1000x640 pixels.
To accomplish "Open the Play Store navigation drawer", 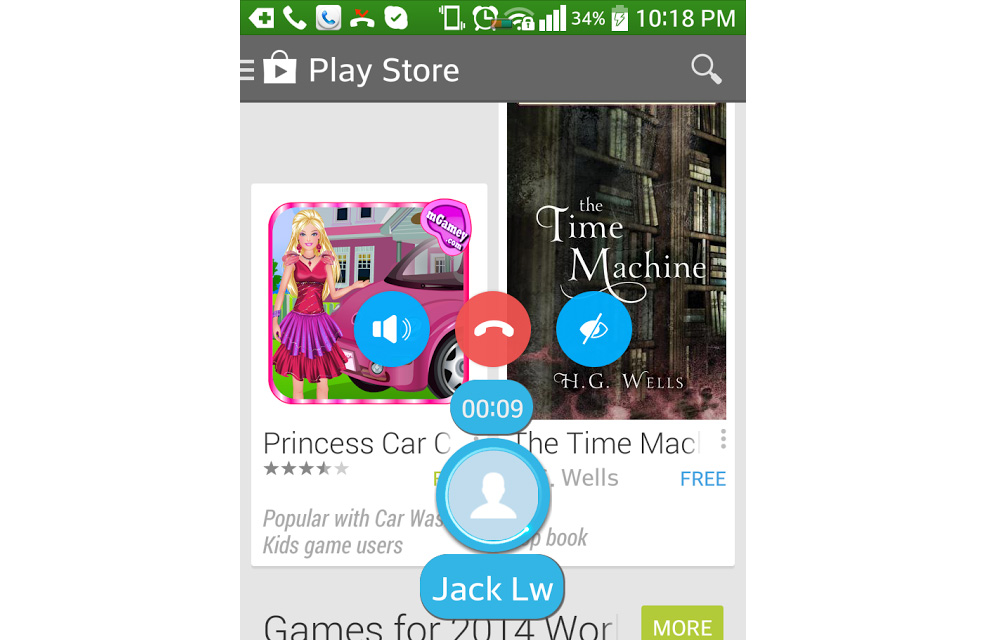I will [248, 69].
